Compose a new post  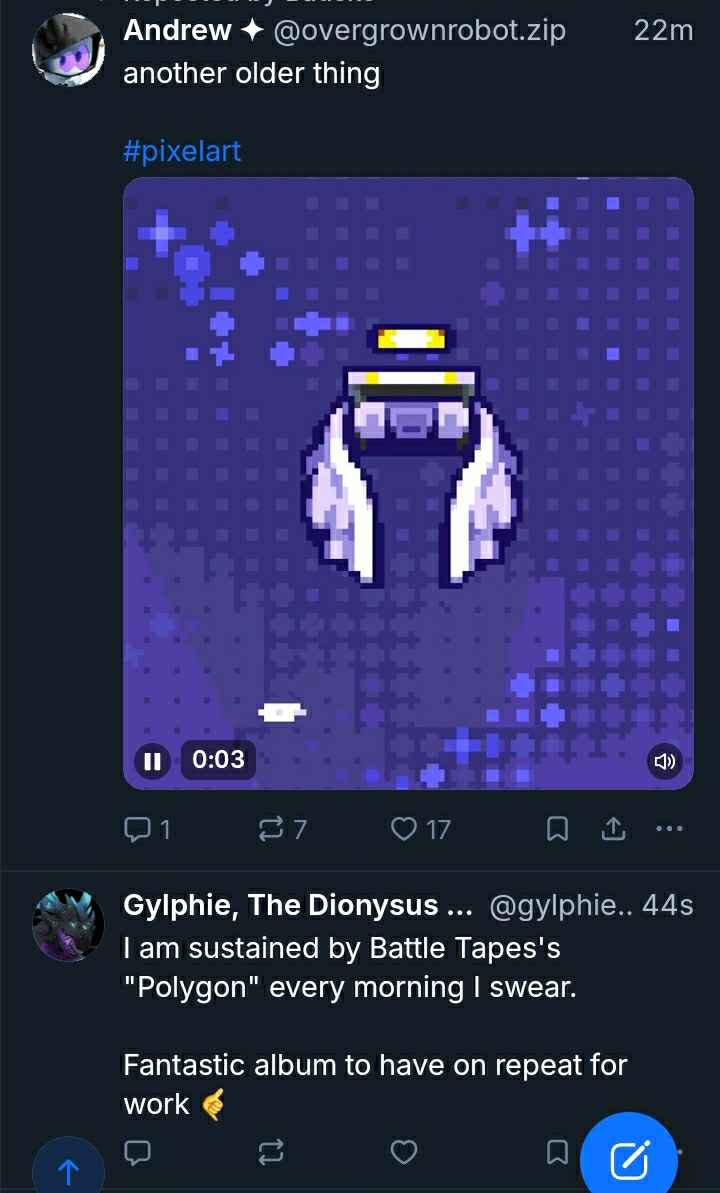[630, 1160]
